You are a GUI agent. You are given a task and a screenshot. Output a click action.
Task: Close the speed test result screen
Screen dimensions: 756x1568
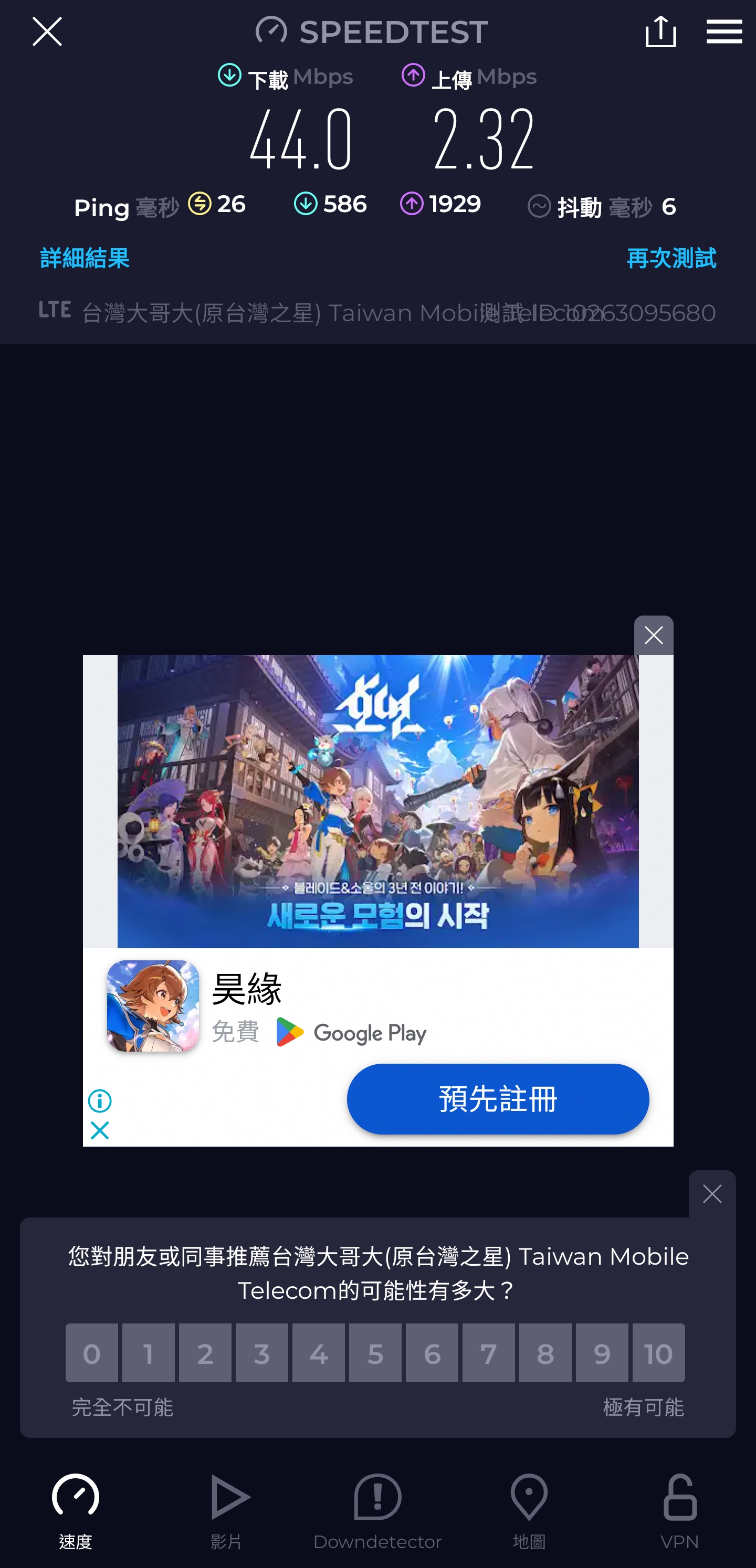47,31
